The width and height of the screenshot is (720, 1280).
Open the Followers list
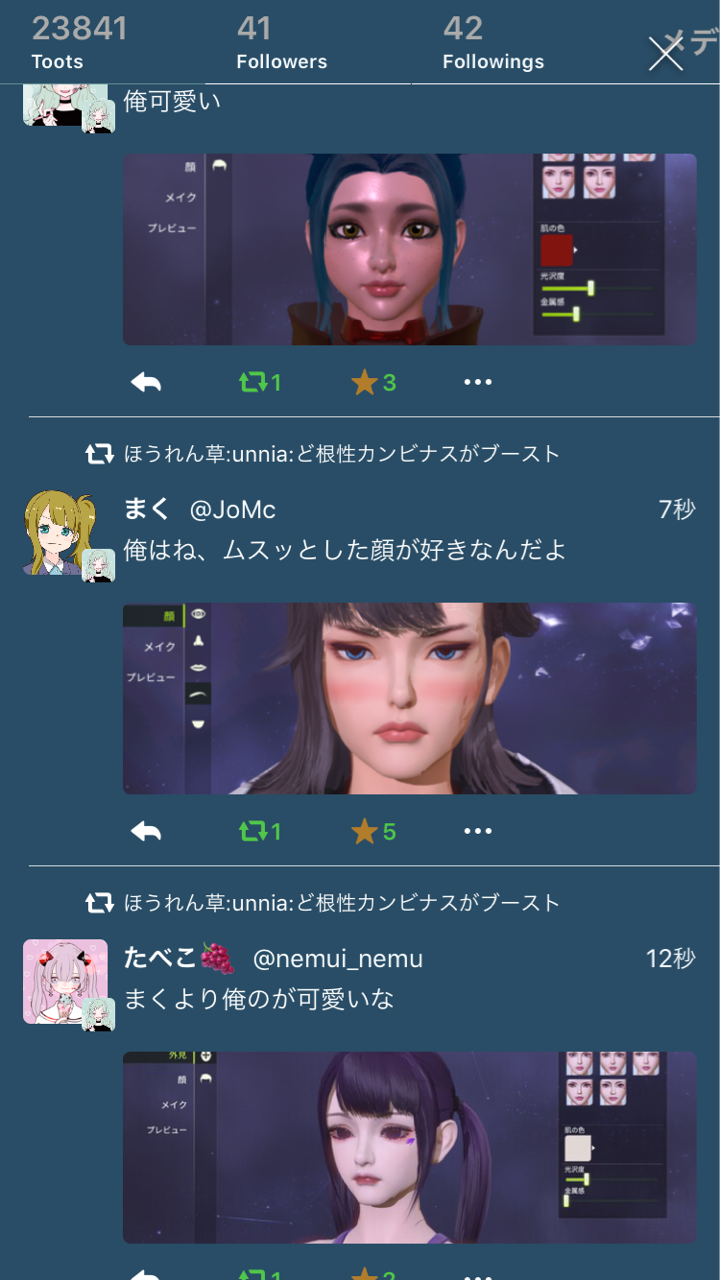coord(281,42)
